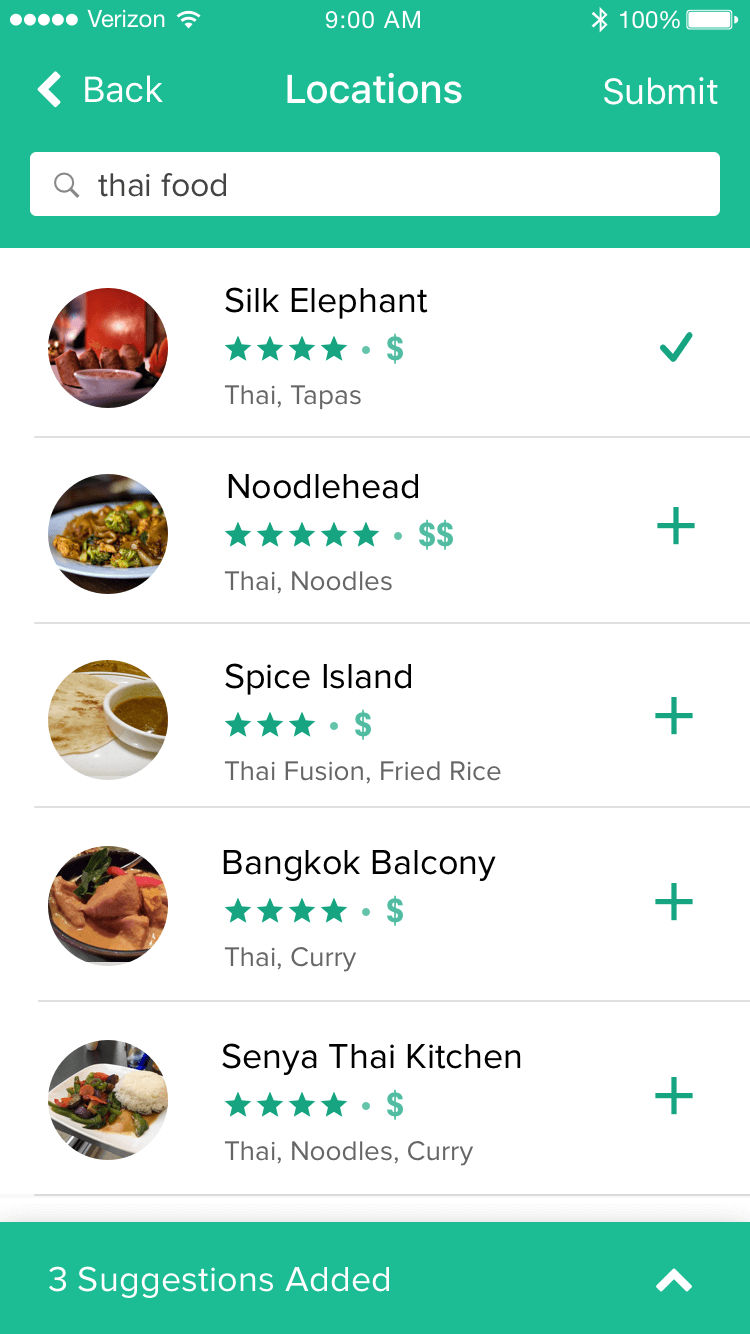Expand the 3 Suggestions Added panel

coord(674,1280)
